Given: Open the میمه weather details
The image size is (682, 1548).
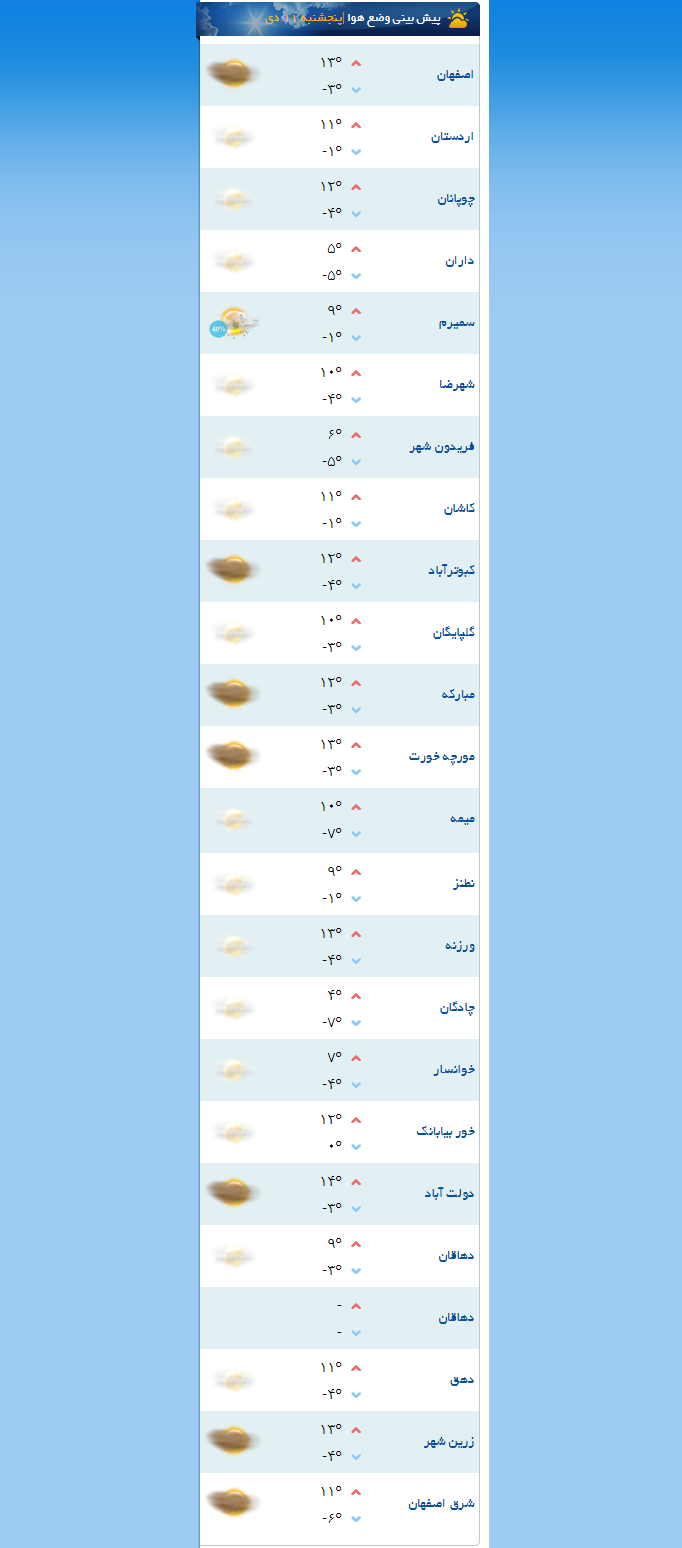Looking at the screenshot, I should pyautogui.click(x=461, y=819).
